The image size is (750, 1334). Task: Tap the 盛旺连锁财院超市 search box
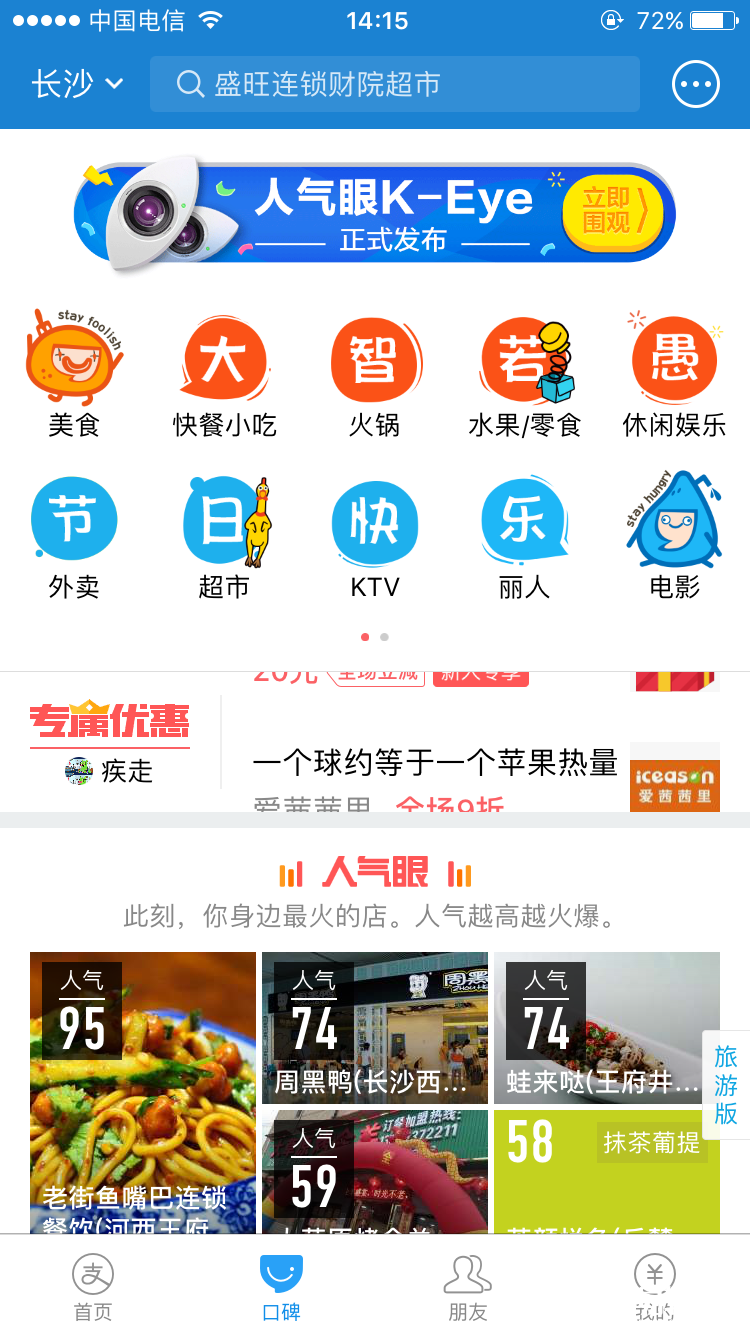click(394, 84)
